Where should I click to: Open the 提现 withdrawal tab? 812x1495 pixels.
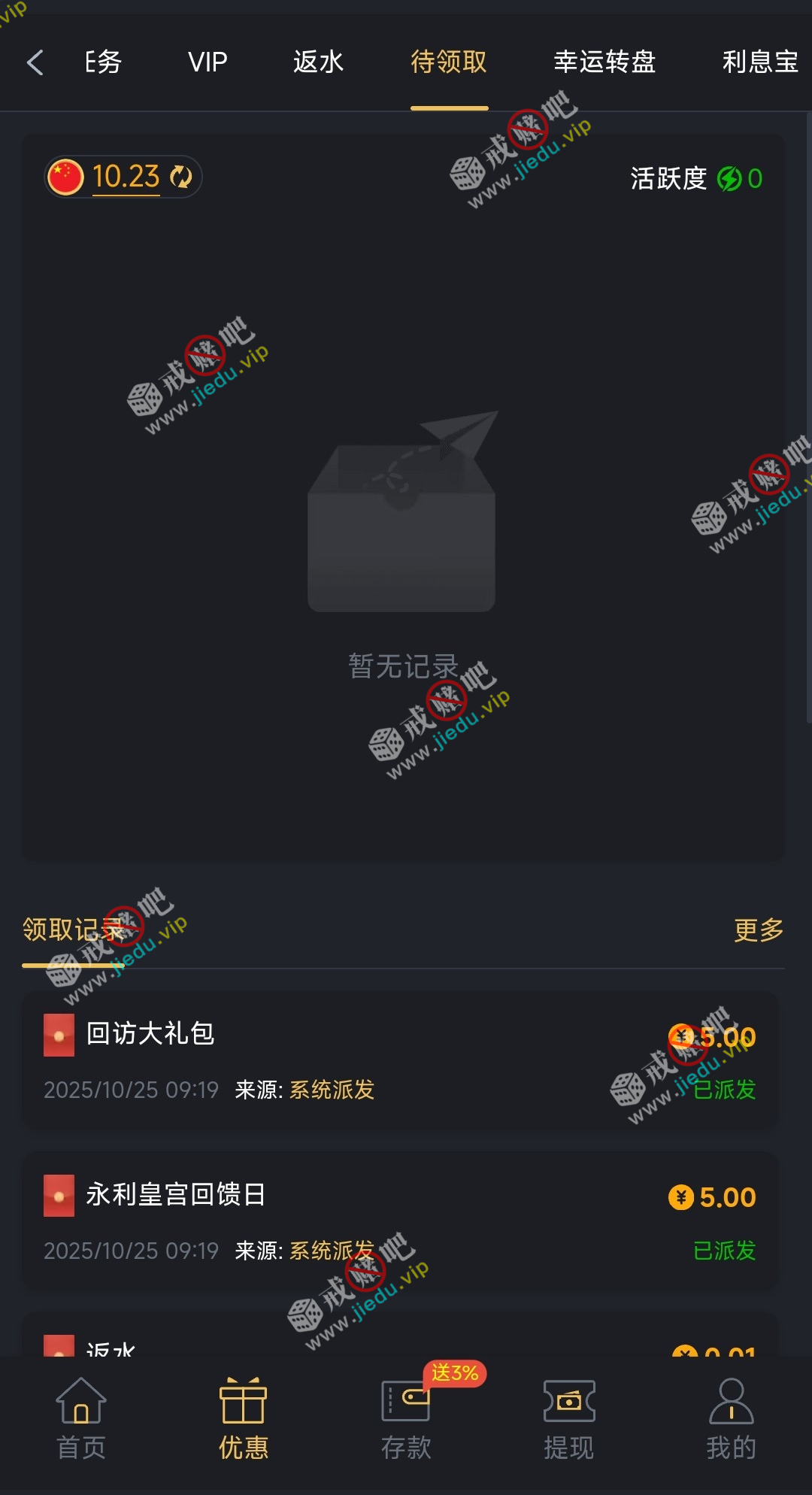click(x=568, y=1418)
